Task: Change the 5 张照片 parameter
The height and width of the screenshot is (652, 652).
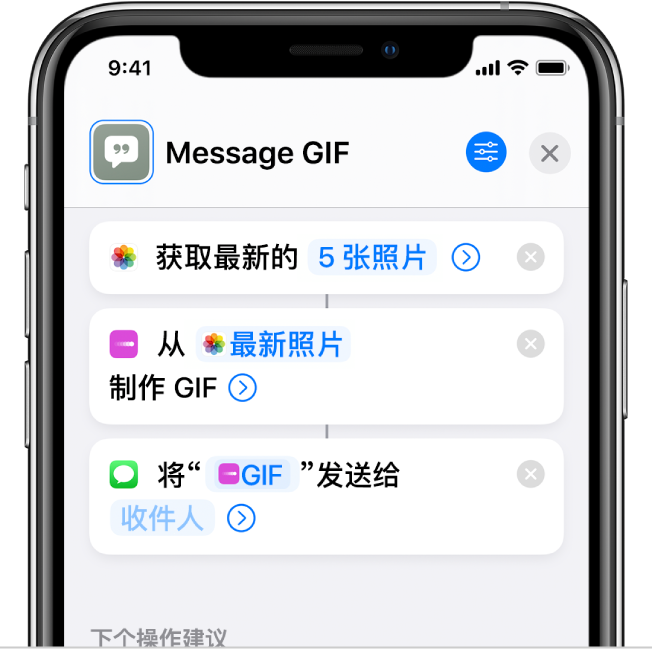Action: pyautogui.click(x=372, y=258)
